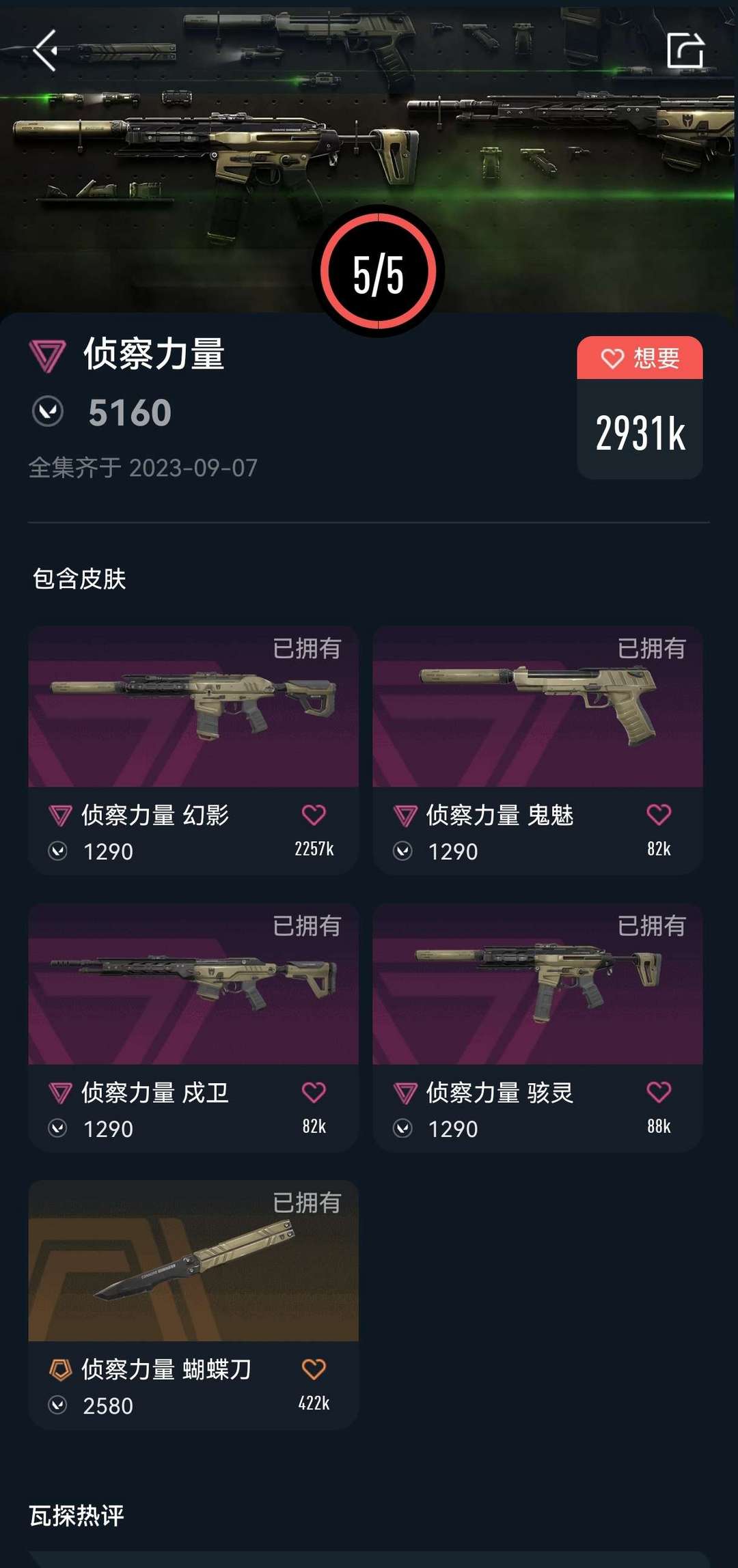738x1568 pixels.
Task: Tap the 想要 wishlist button
Action: coord(639,356)
